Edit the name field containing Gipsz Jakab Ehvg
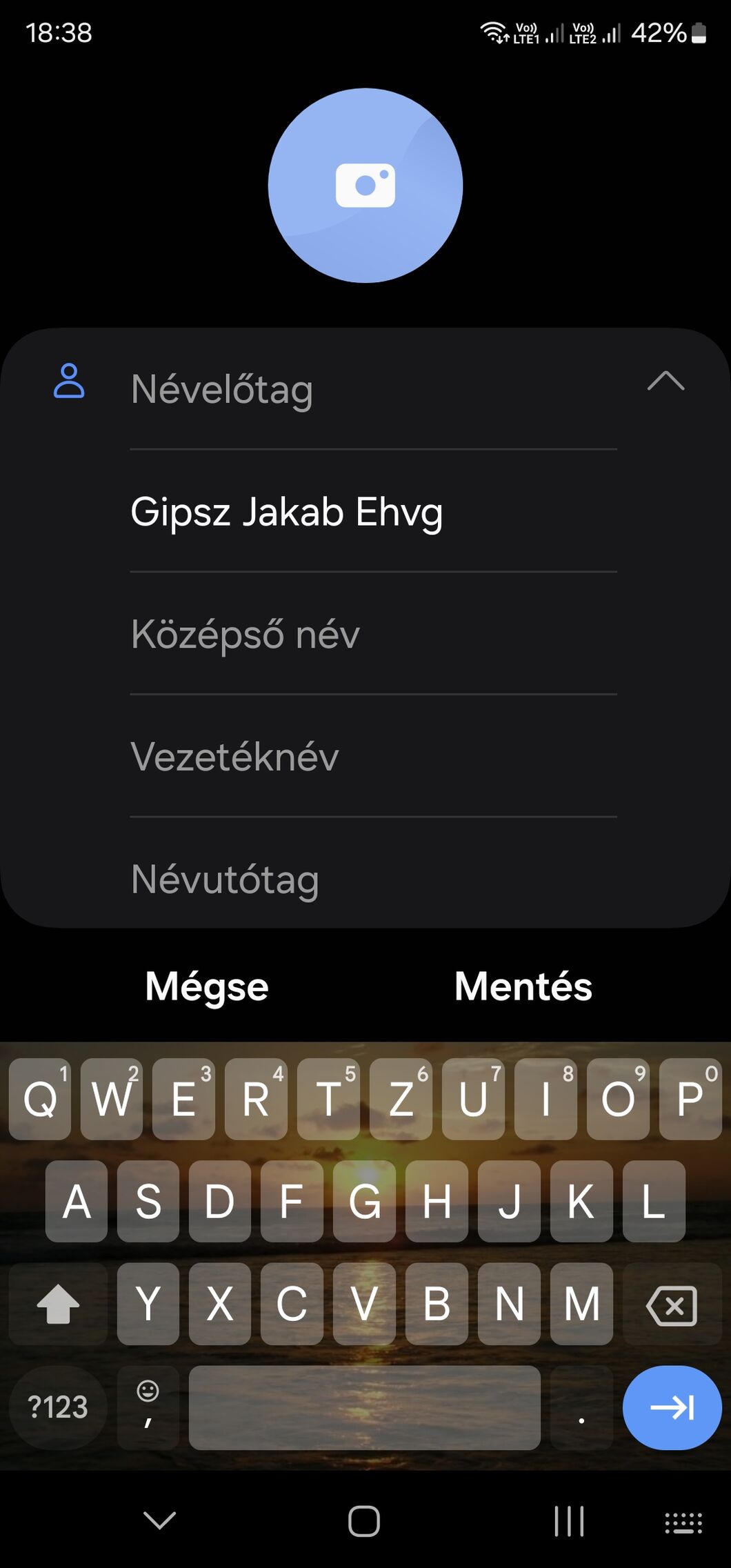This screenshot has height=1568, width=731. click(x=372, y=512)
